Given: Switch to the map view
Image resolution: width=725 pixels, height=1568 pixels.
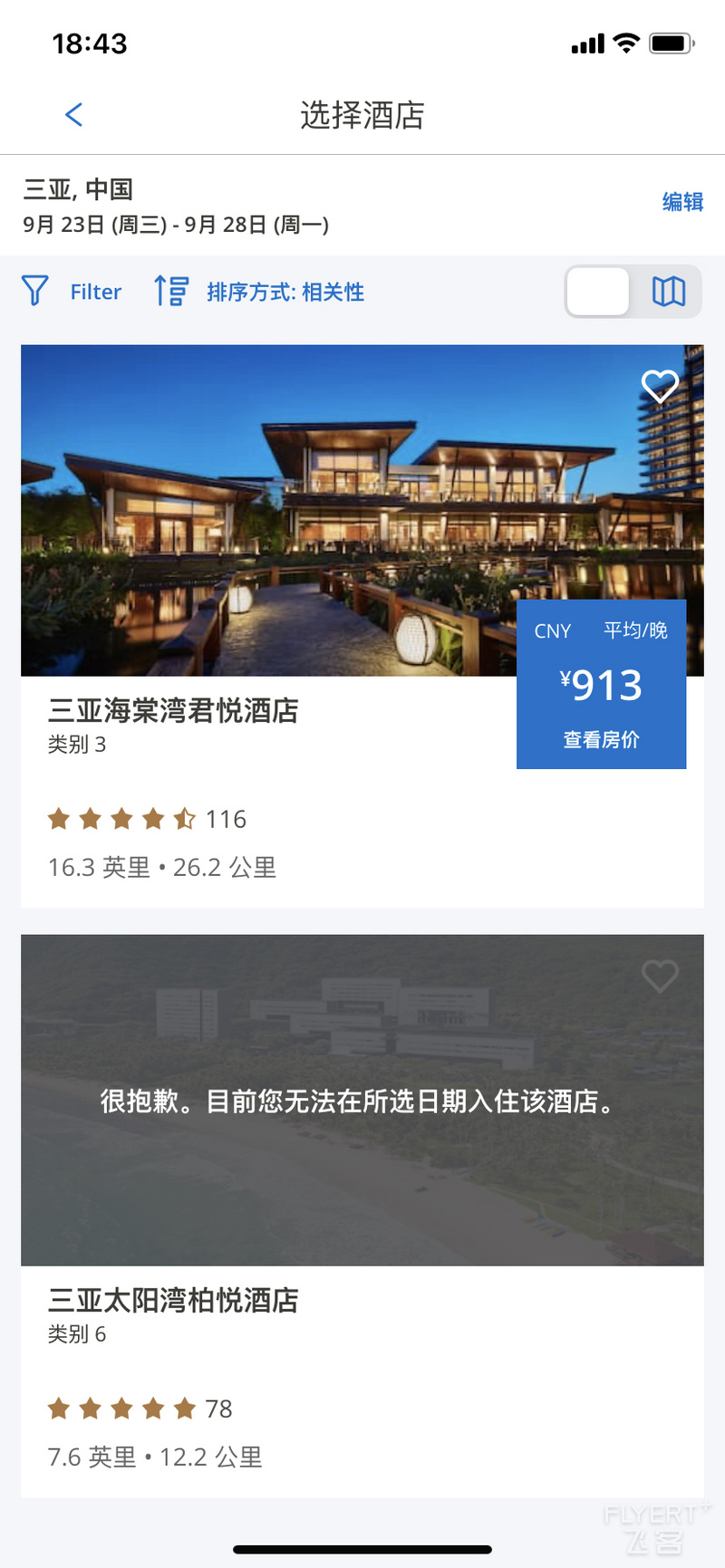Looking at the screenshot, I should (668, 292).
